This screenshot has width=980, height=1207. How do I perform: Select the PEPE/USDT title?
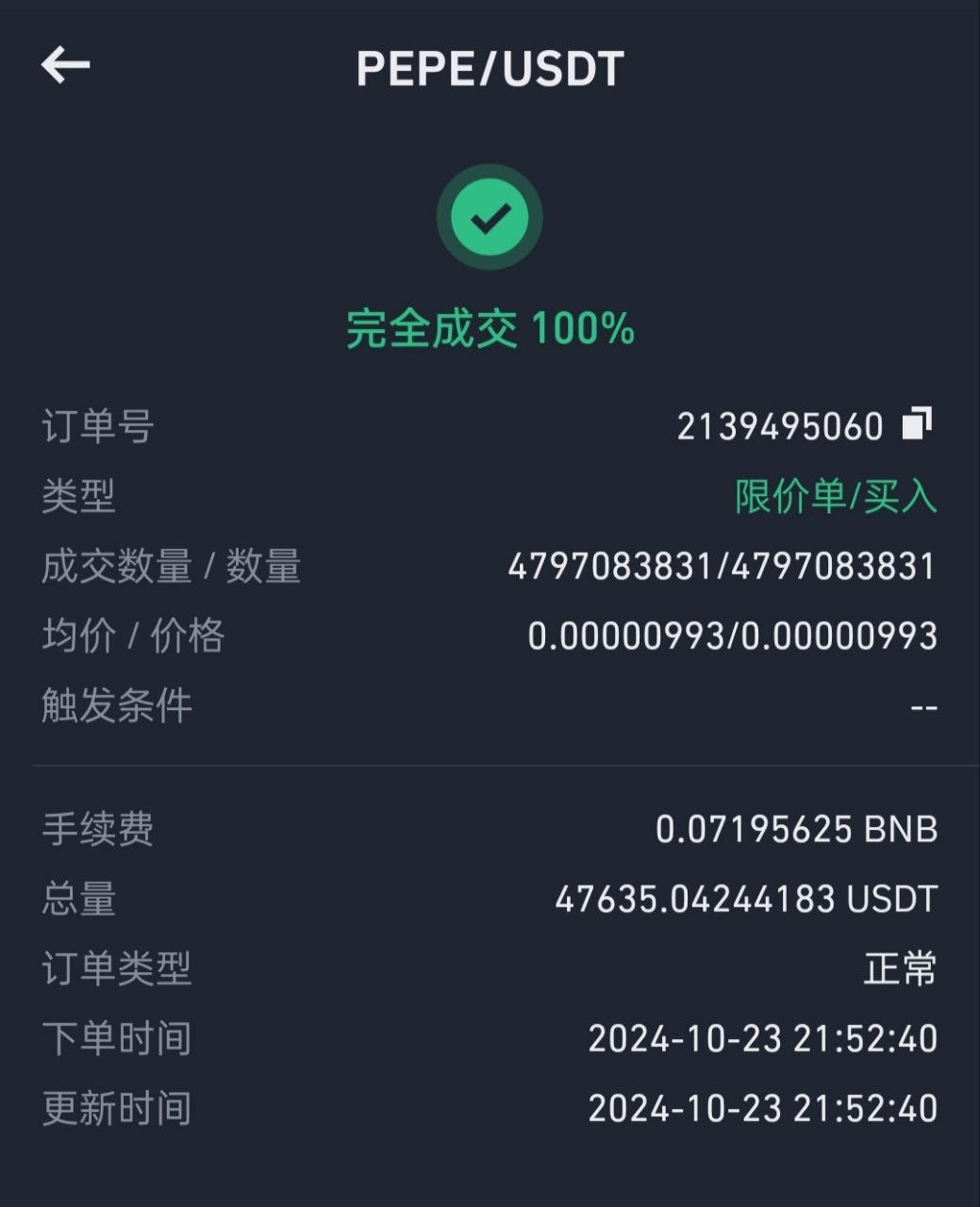[490, 69]
